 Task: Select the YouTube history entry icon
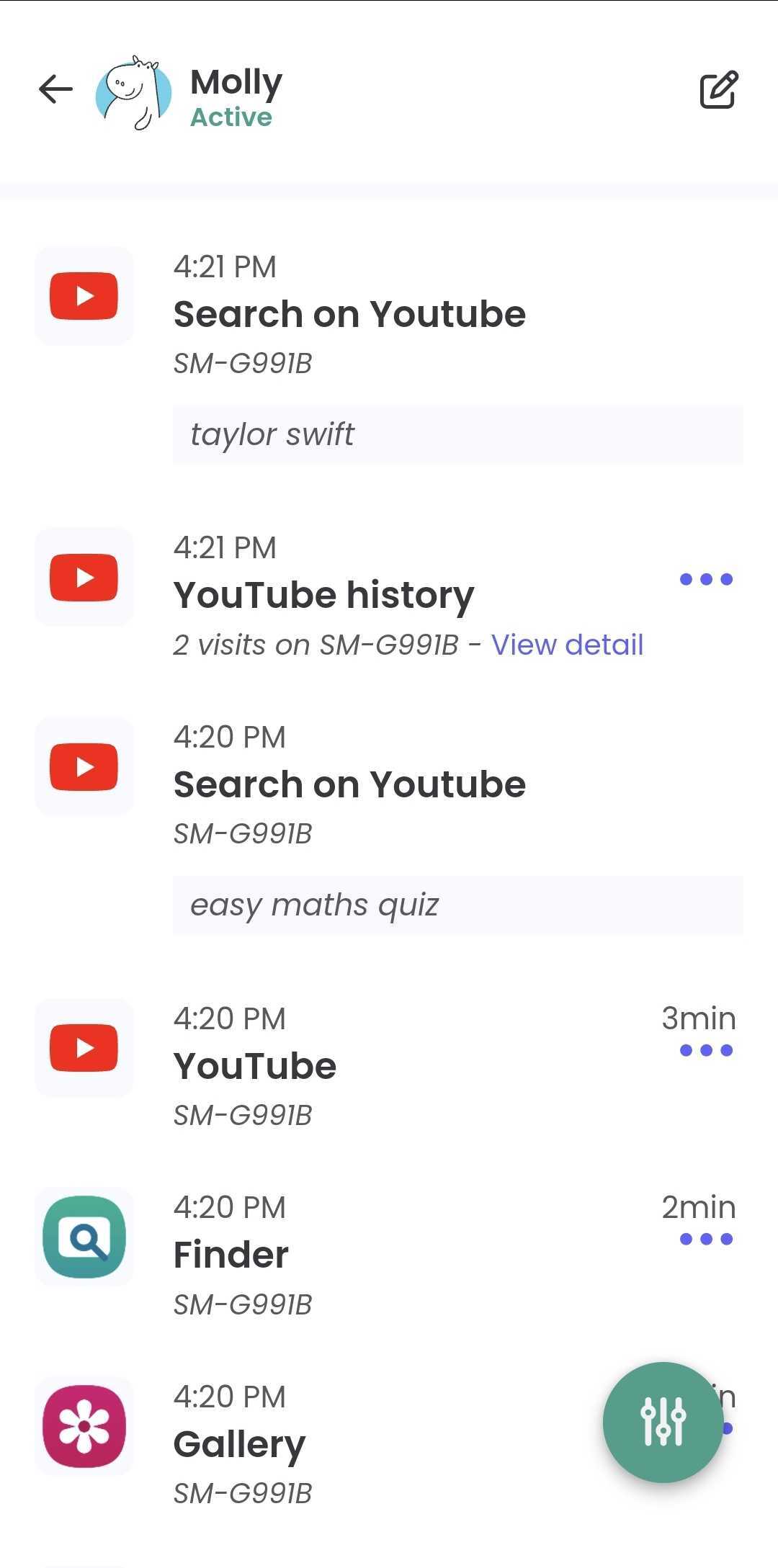pyautogui.click(x=84, y=577)
